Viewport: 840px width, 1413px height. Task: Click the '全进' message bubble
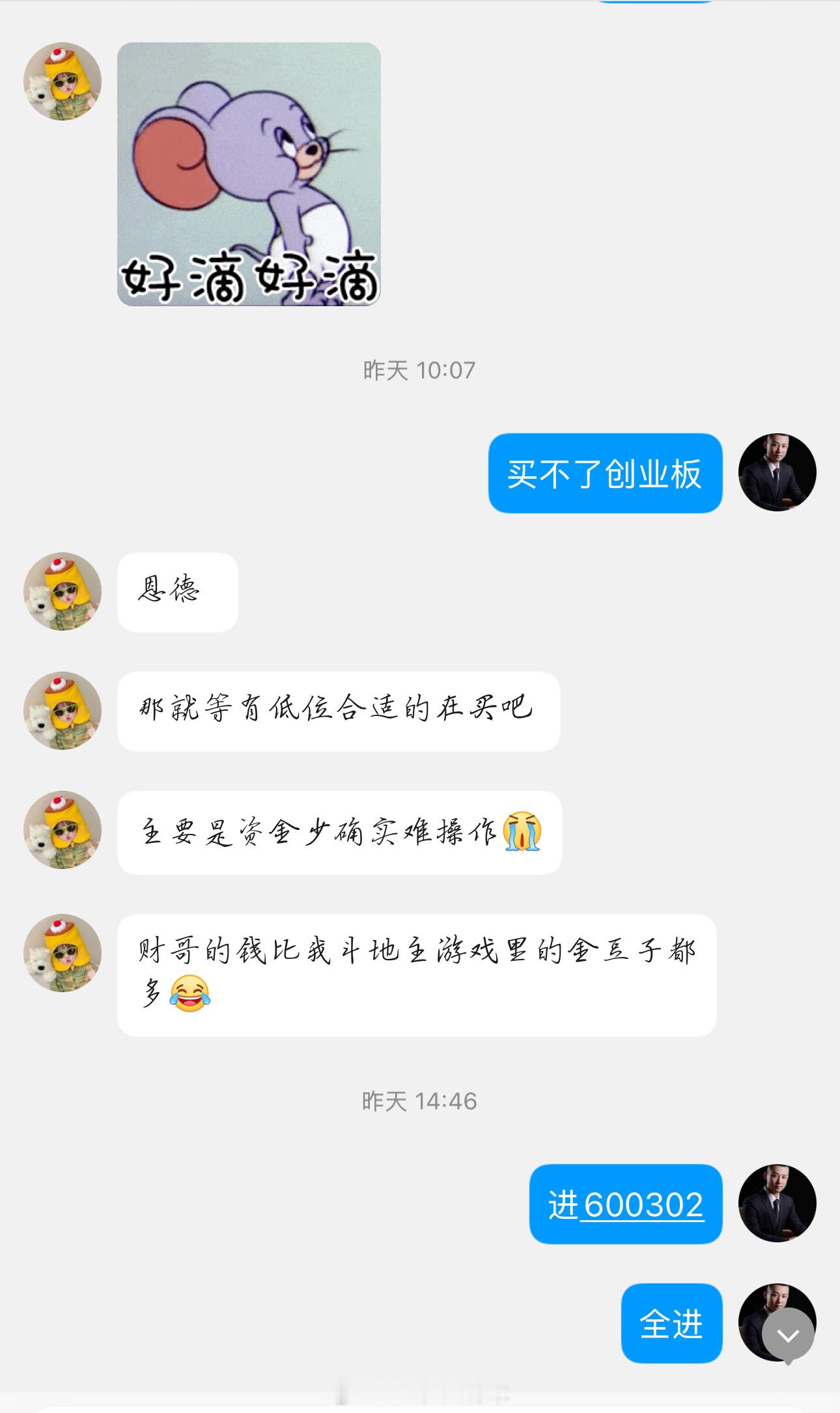coord(673,1322)
